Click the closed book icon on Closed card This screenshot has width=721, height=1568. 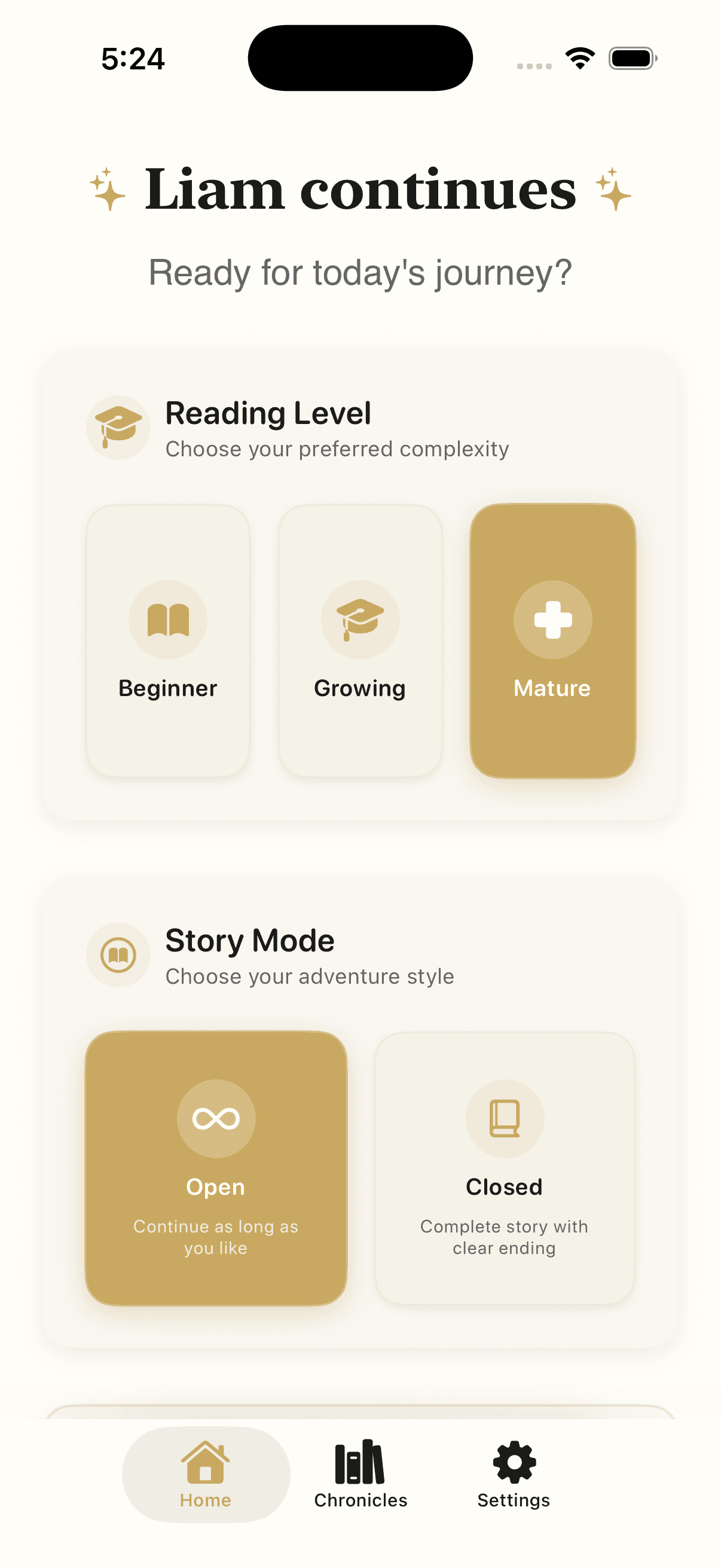coord(504,1119)
